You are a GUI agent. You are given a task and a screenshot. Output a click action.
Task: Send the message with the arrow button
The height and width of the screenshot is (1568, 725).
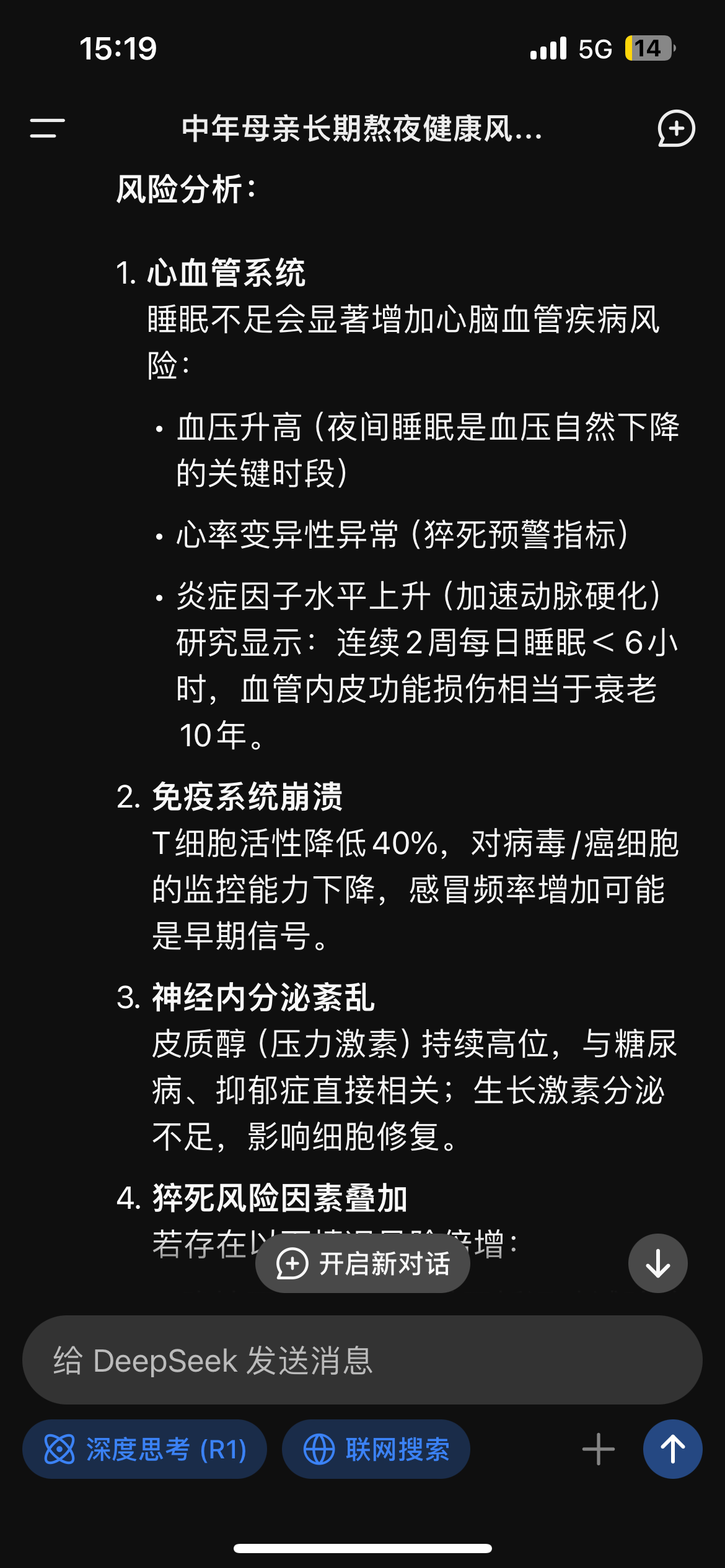click(x=672, y=1450)
